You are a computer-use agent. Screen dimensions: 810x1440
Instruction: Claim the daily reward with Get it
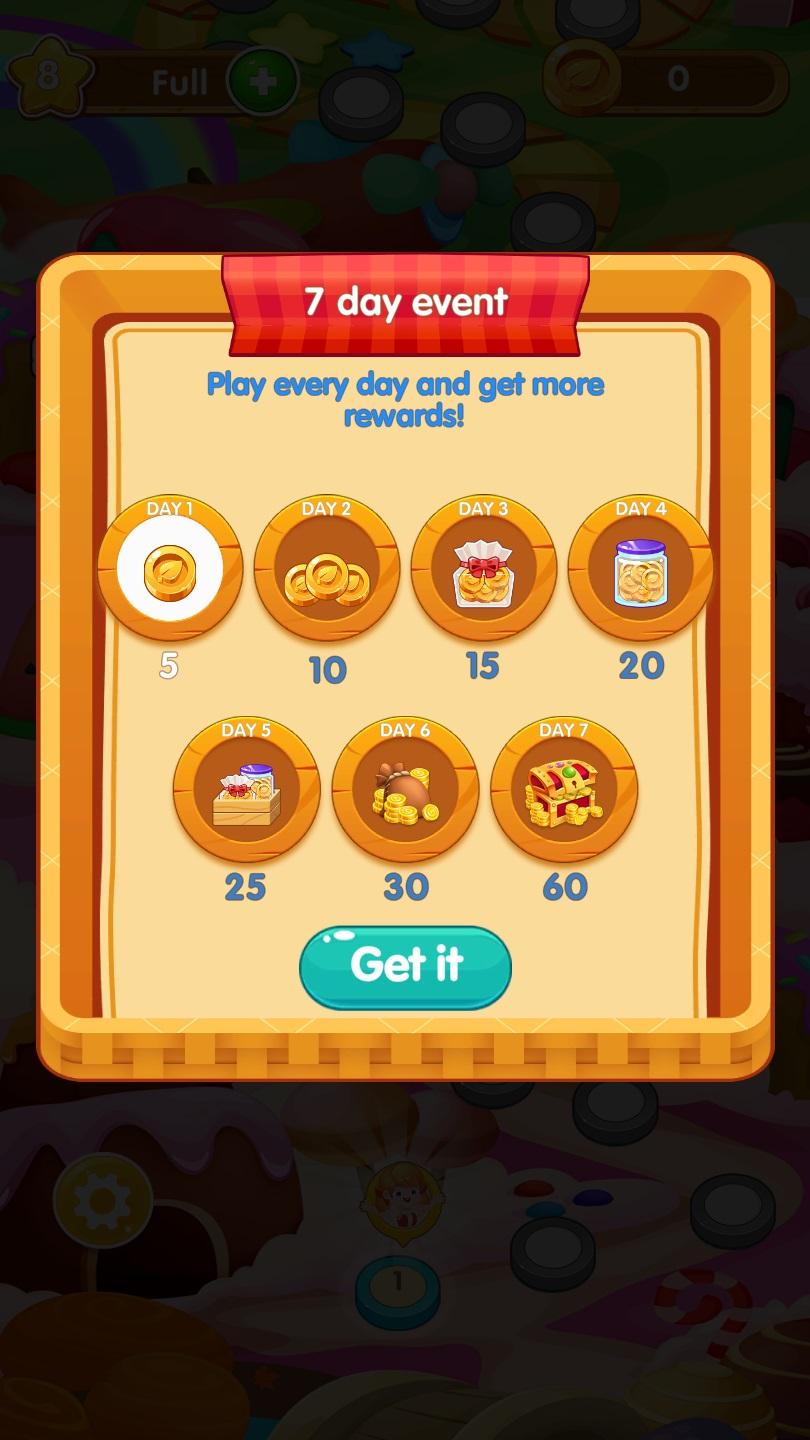[x=405, y=966]
